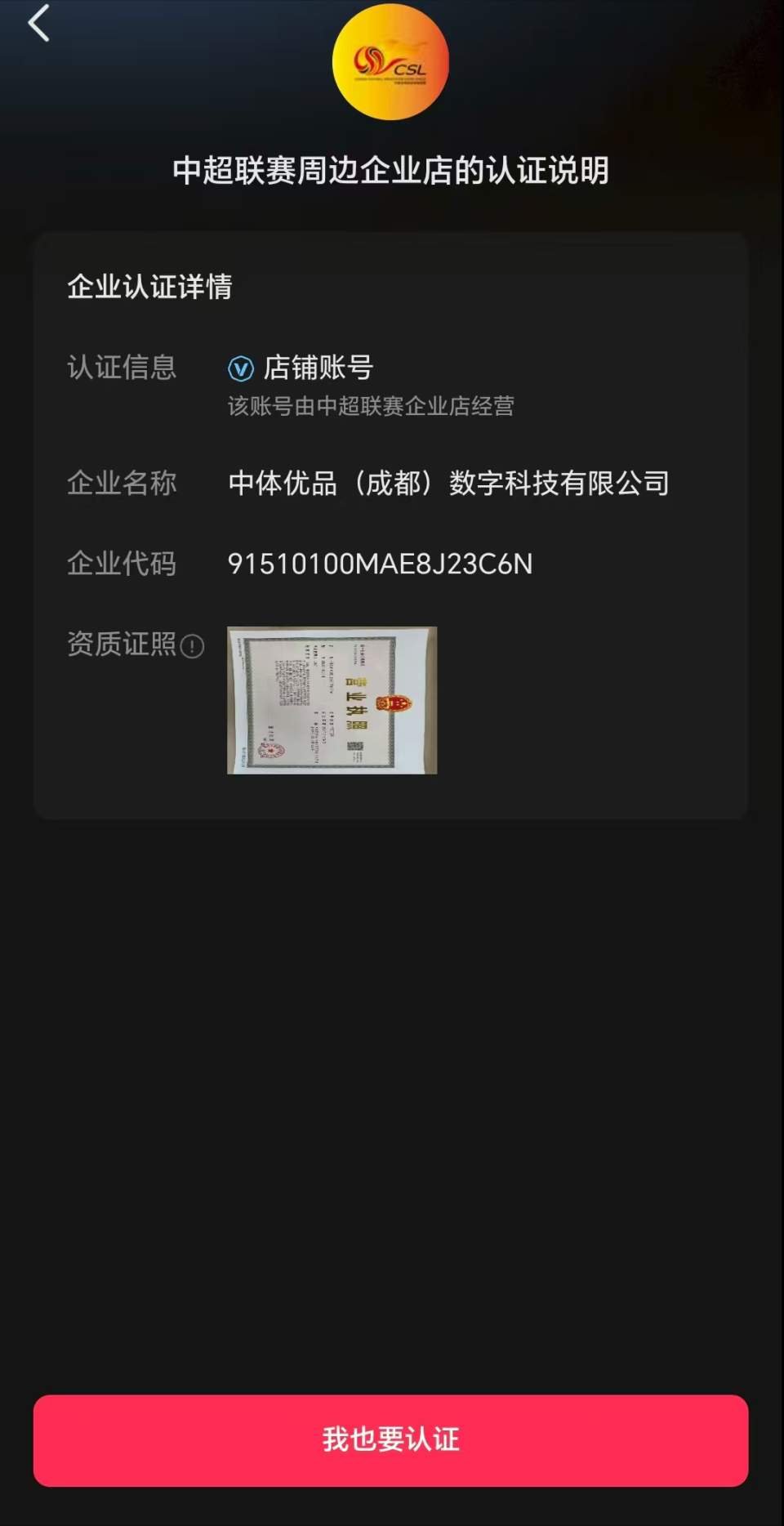Select the 认证信息 label

coord(122,368)
